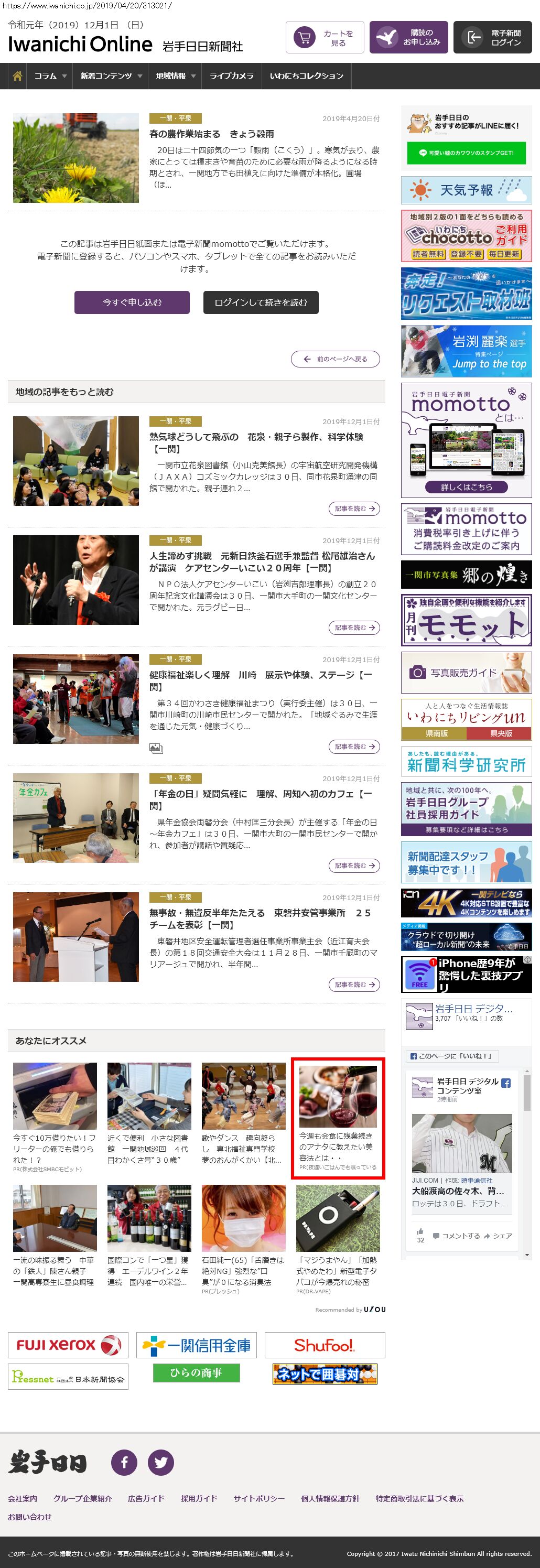540x1568 pixels.
Task: Tap ログインして続きを読む button
Action: point(261,302)
